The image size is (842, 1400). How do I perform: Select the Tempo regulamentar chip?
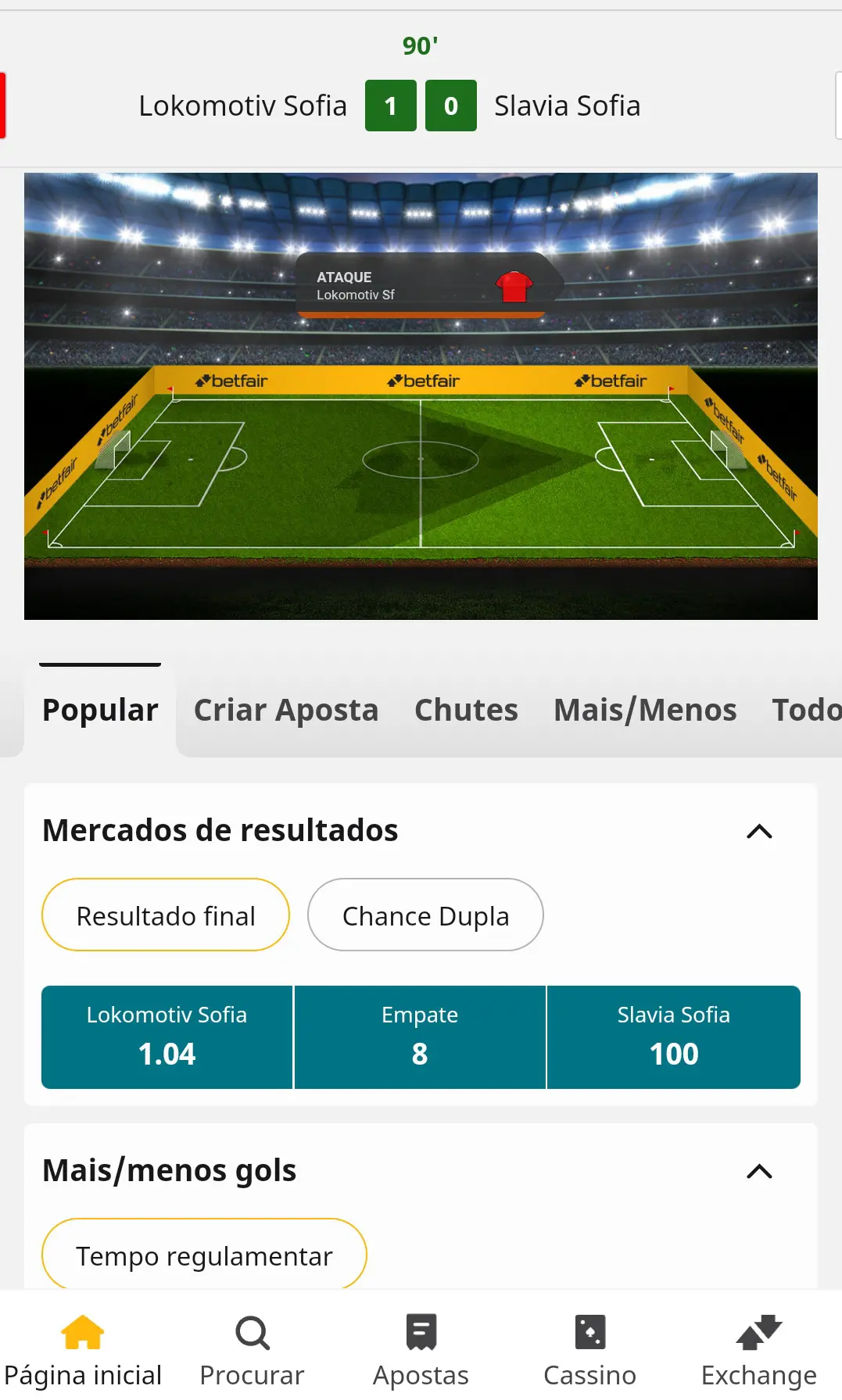(204, 1255)
